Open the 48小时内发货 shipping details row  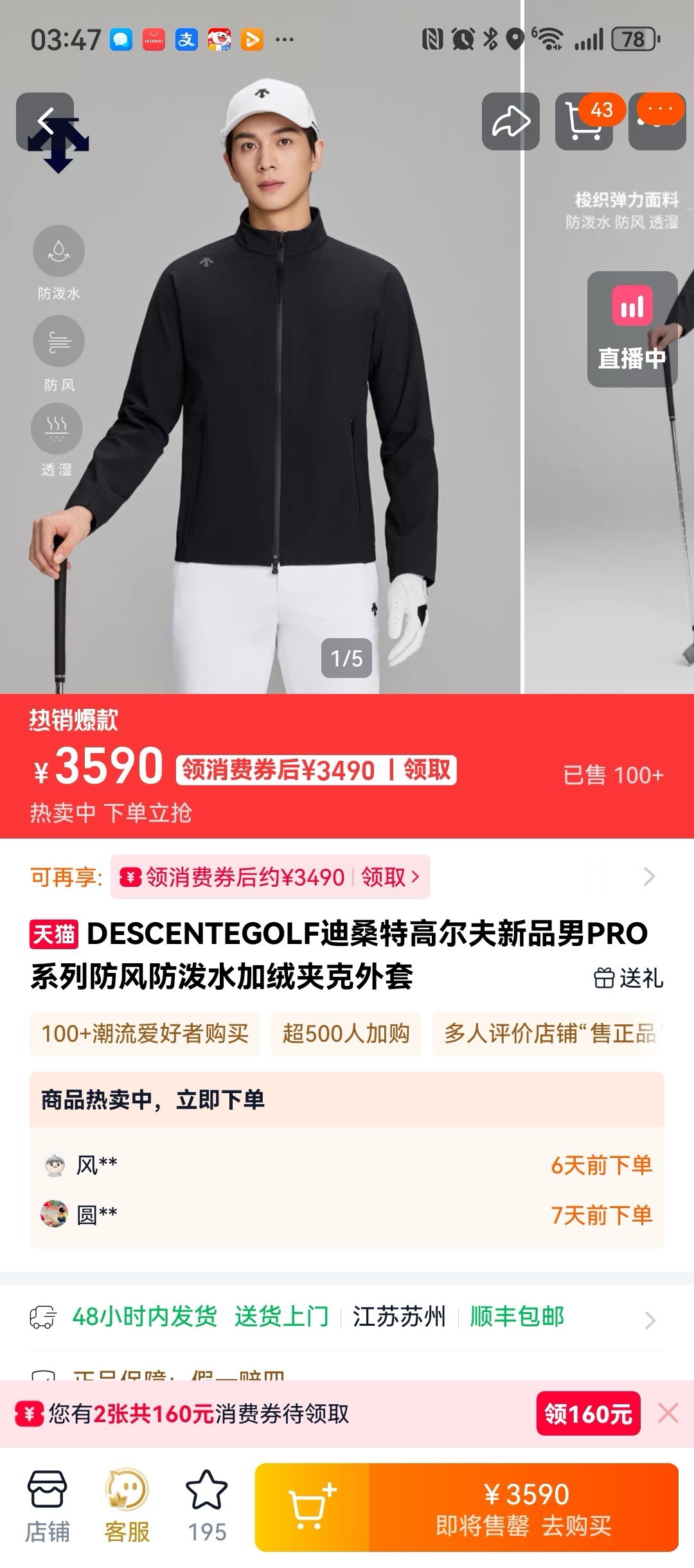pos(346,1317)
